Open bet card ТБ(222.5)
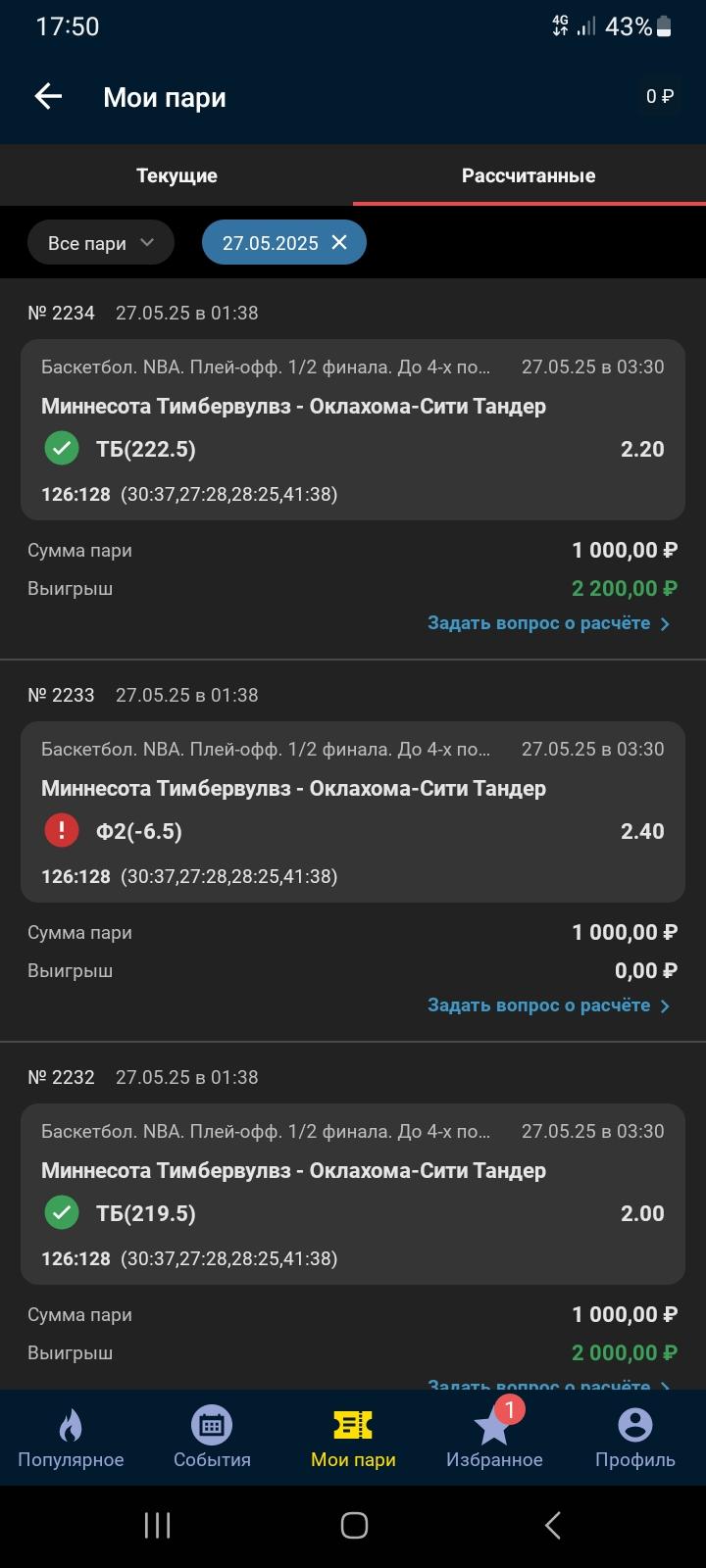The image size is (706, 1568). pyautogui.click(x=353, y=429)
